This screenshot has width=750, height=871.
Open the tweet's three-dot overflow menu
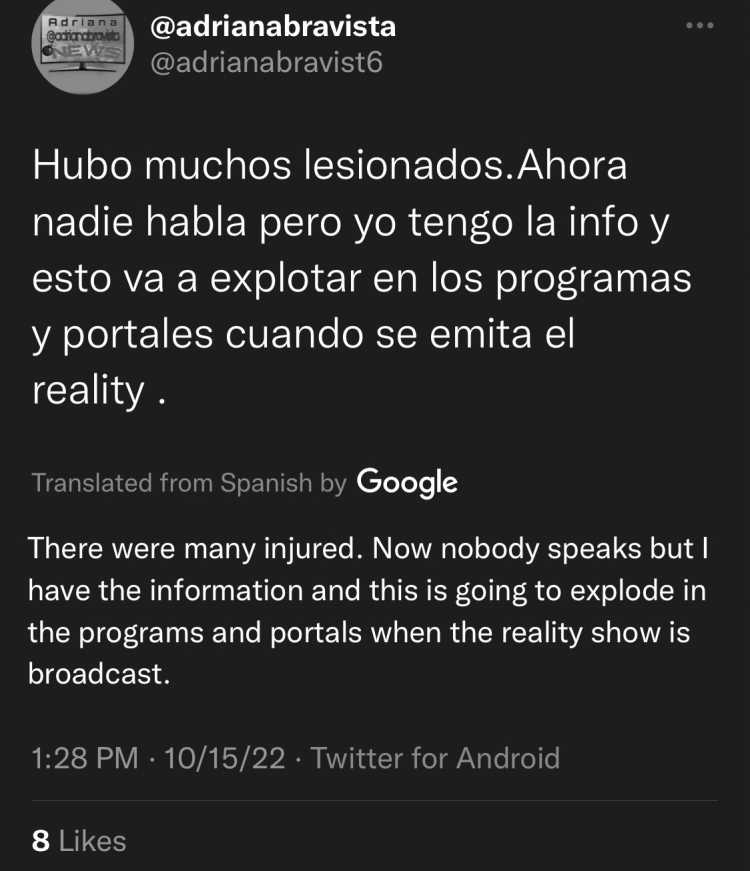coord(700,27)
